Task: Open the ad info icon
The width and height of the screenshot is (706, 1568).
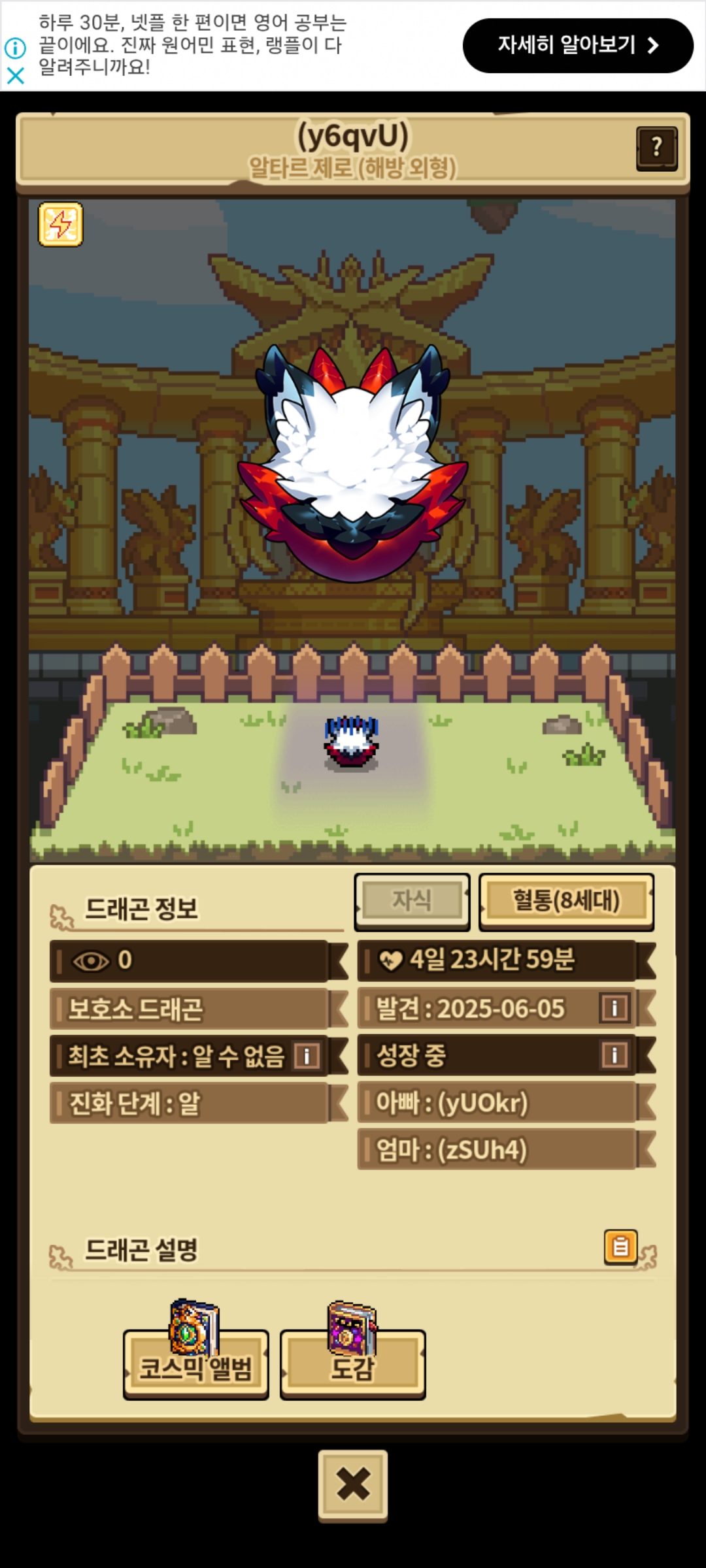Action: (15, 48)
